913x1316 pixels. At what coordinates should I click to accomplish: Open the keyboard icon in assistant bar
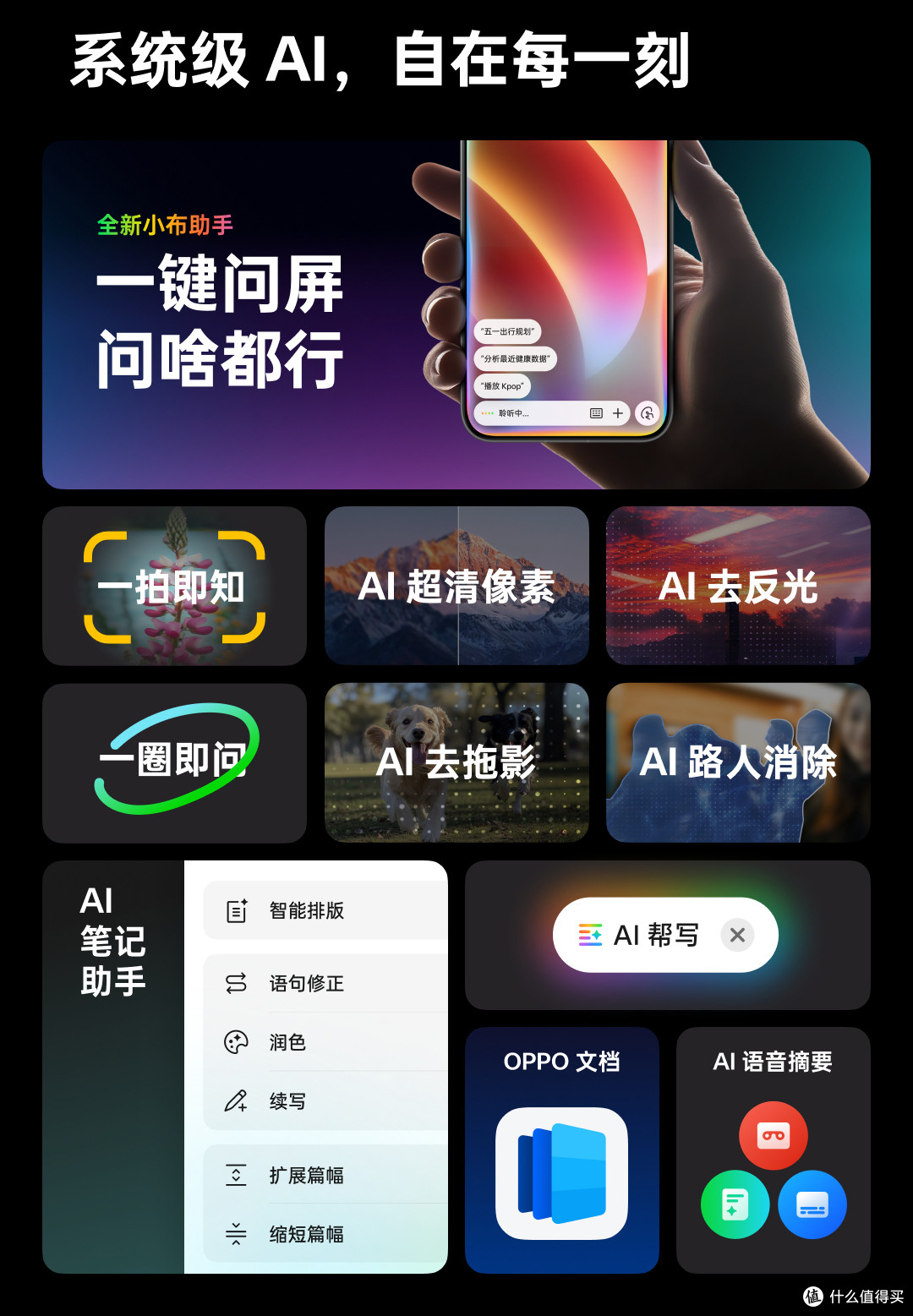pos(597,413)
